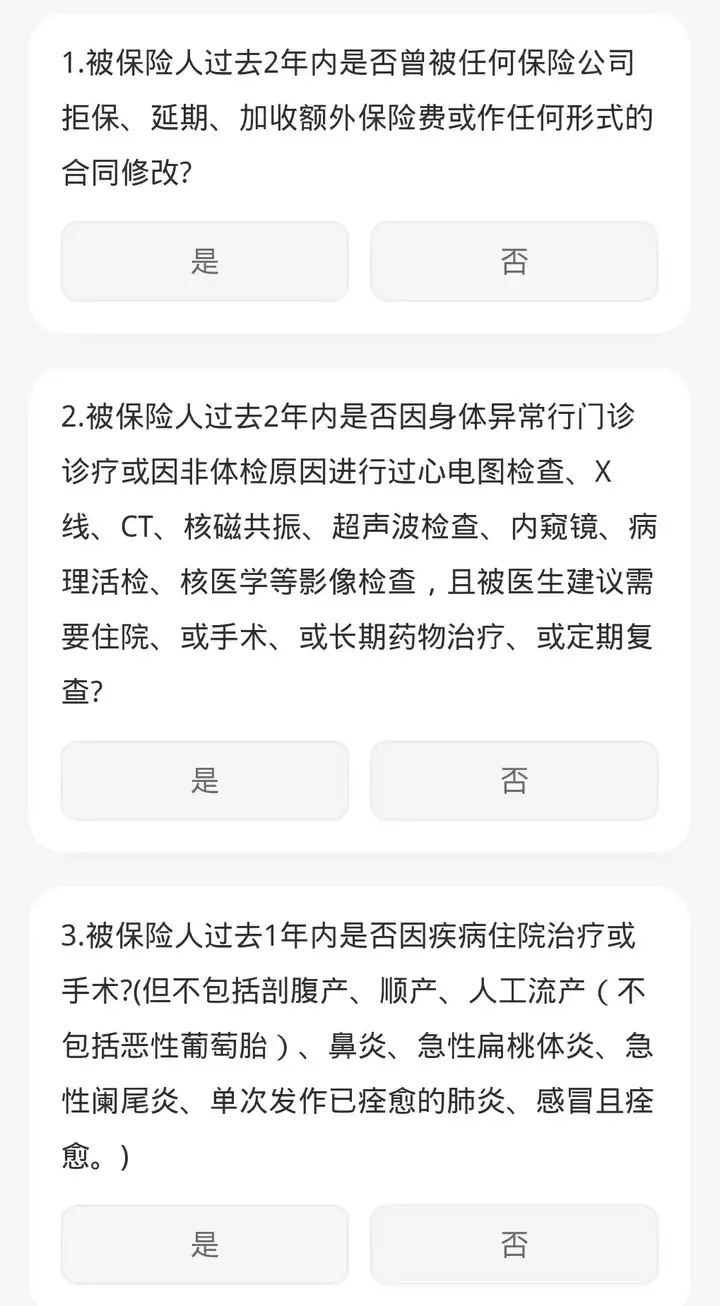Screen dimensions: 720x1306
Task: Select No for the insurance rejection question
Action: pos(514,262)
